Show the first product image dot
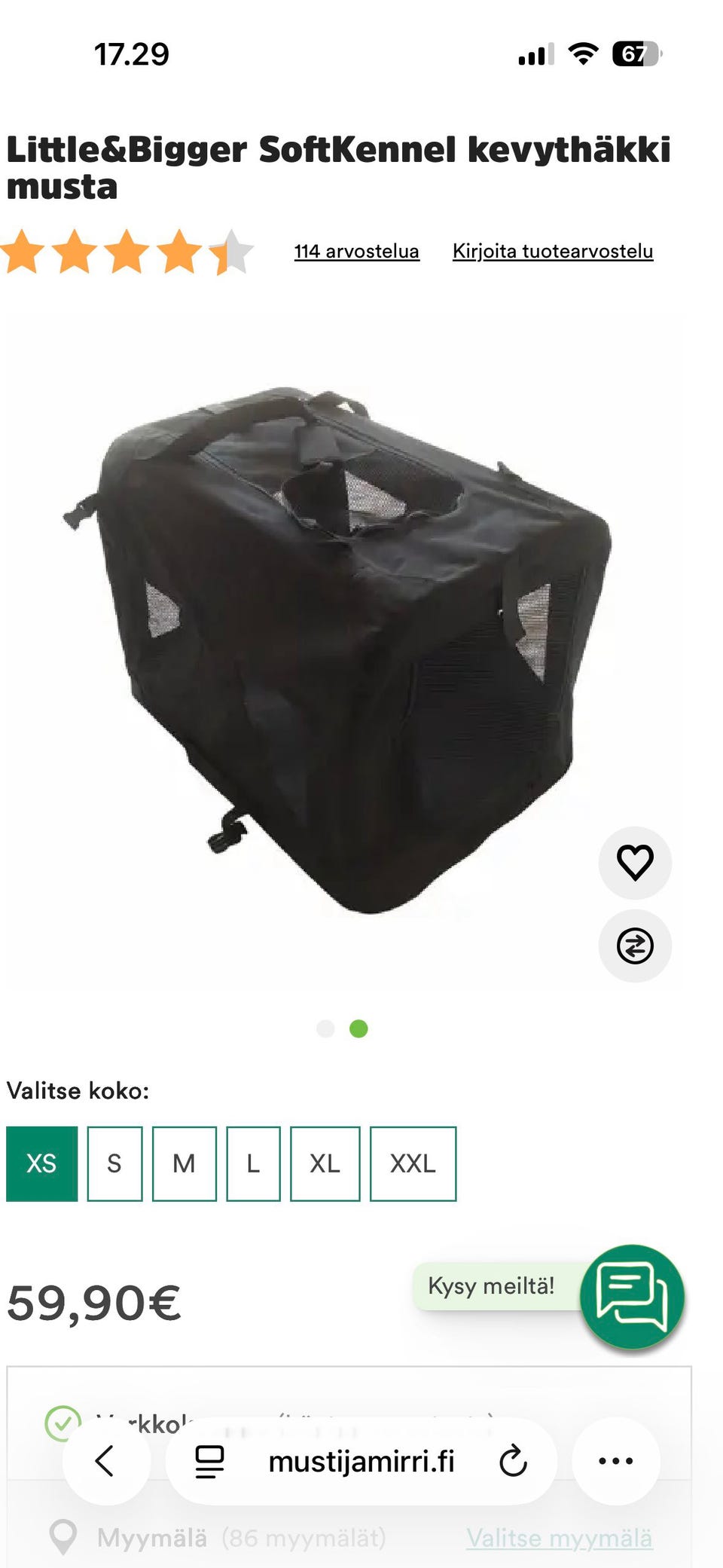 325,1029
